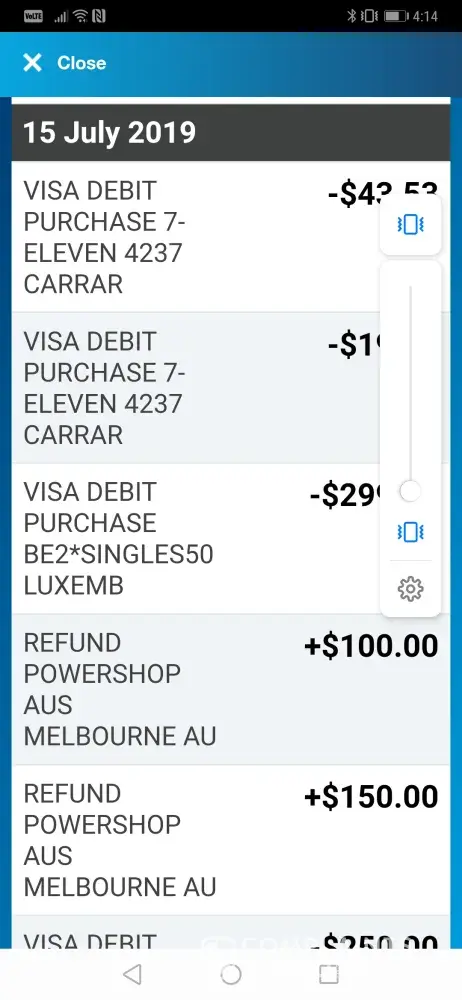Close the transaction list
Image resolution: width=462 pixels, height=1000 pixels.
pos(64,62)
